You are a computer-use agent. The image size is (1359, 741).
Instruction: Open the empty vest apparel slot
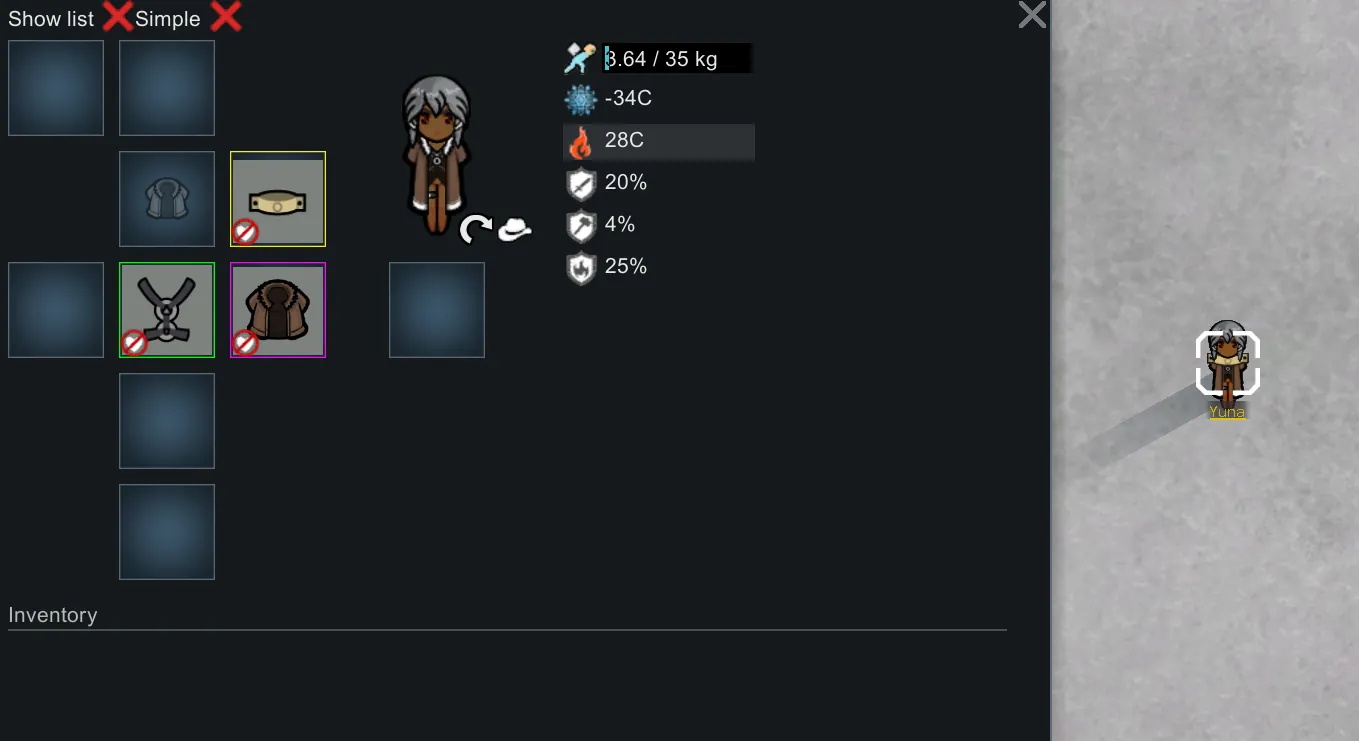pos(167,199)
